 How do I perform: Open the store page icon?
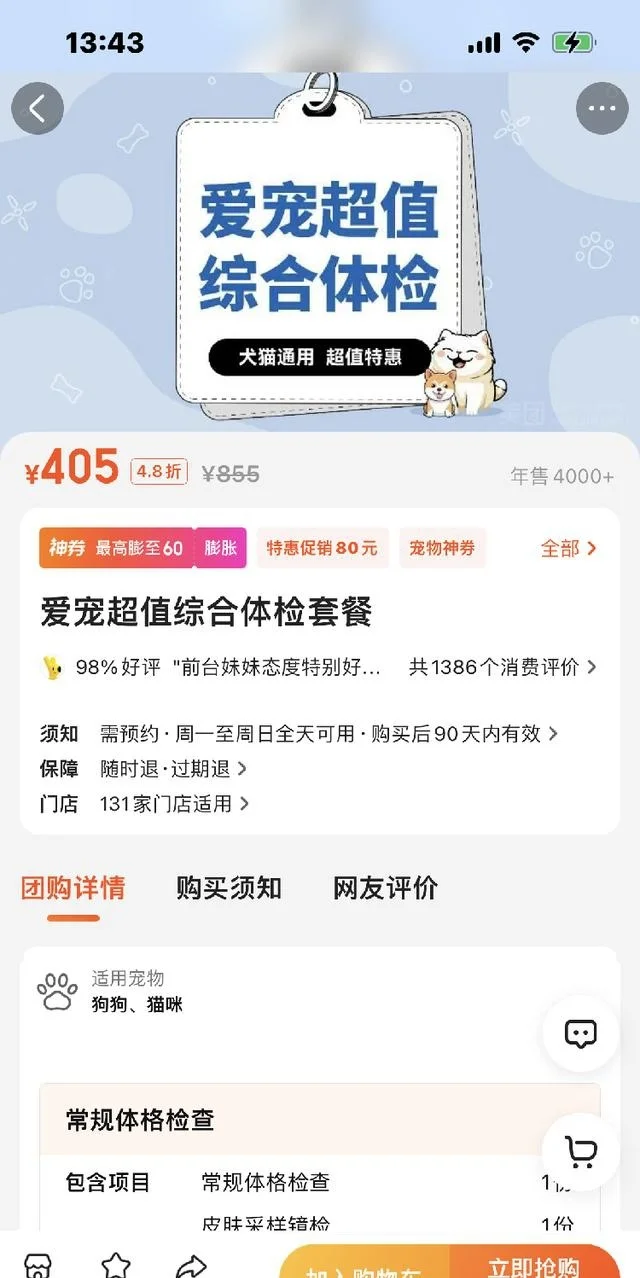(x=37, y=1265)
